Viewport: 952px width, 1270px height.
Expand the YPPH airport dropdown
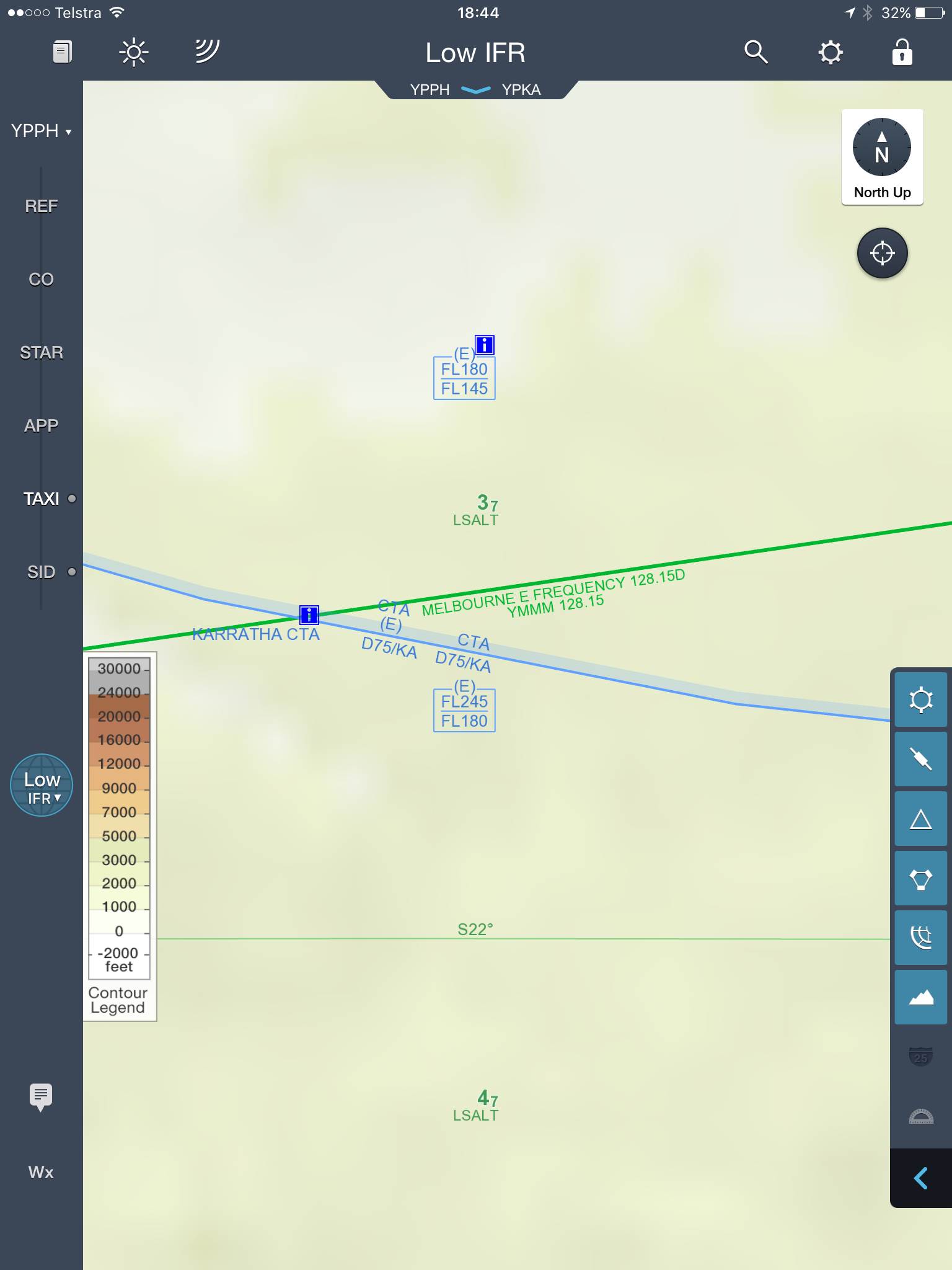click(x=41, y=131)
